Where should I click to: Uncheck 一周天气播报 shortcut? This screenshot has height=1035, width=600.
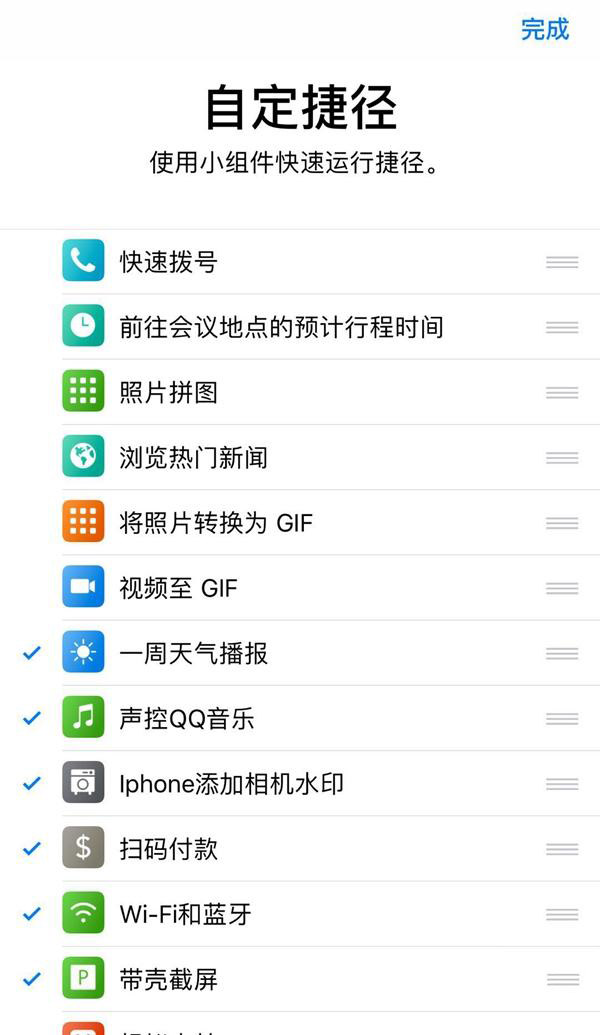(300, 653)
